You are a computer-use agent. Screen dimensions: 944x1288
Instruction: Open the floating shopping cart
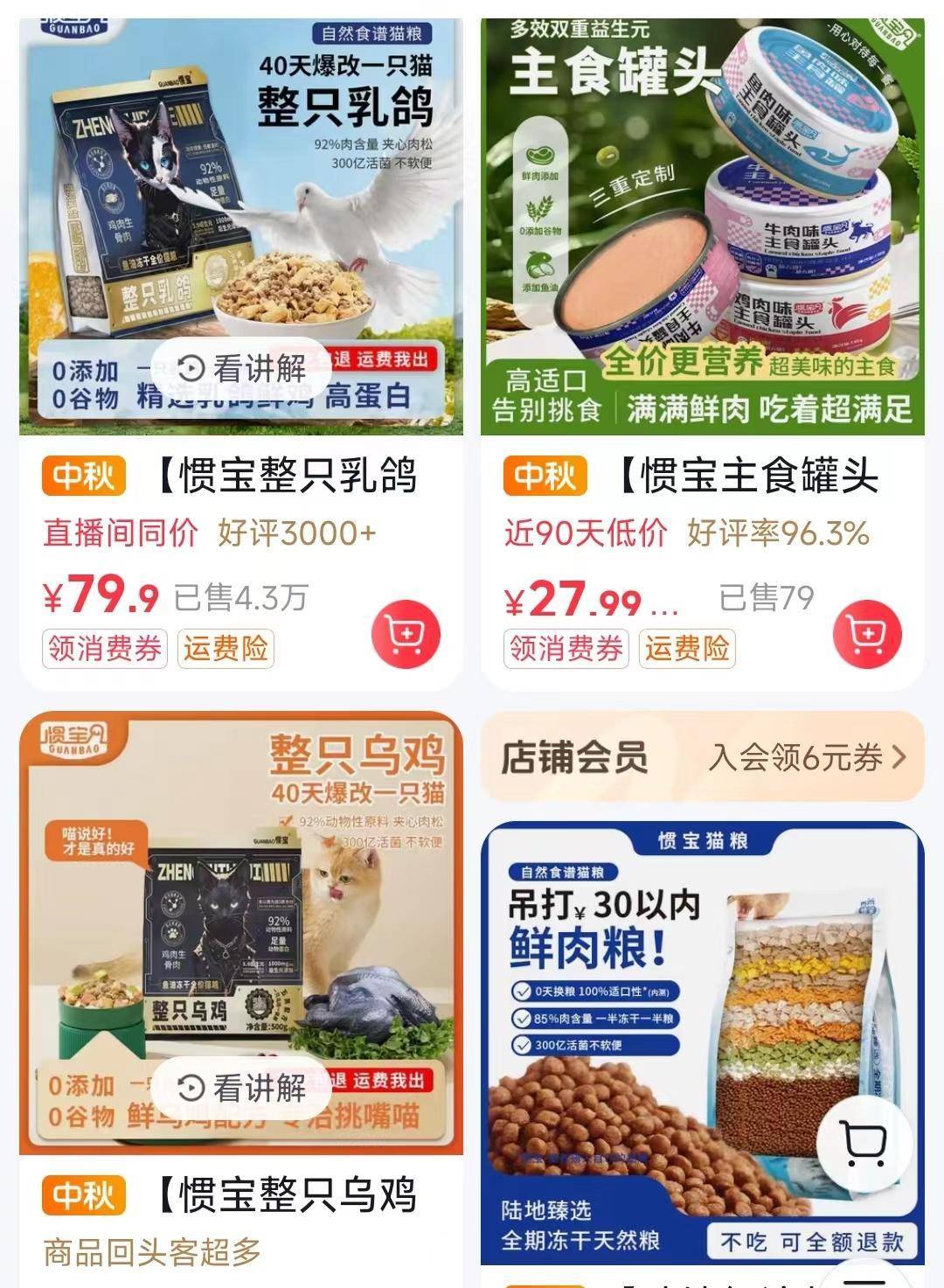tap(865, 1142)
